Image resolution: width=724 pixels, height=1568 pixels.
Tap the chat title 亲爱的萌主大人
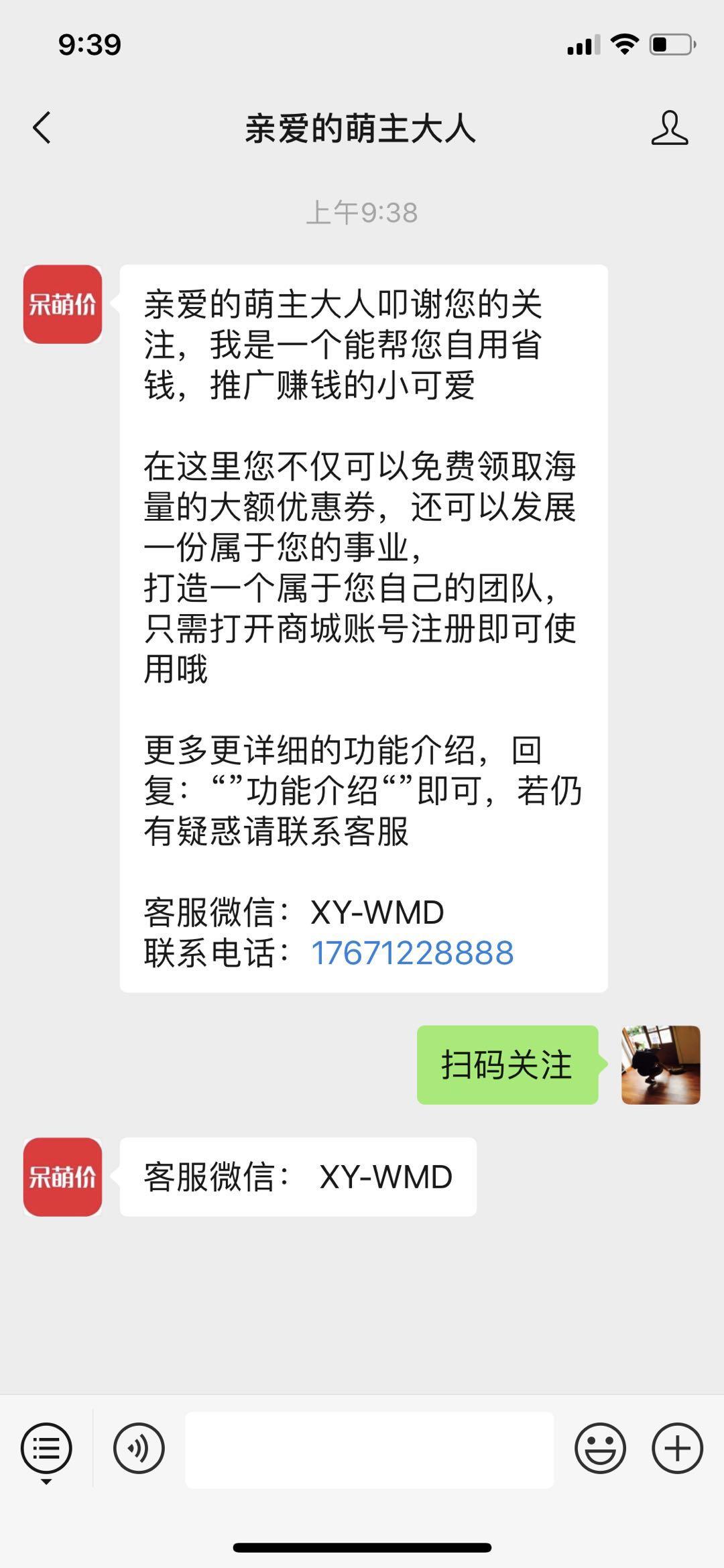tap(362, 129)
